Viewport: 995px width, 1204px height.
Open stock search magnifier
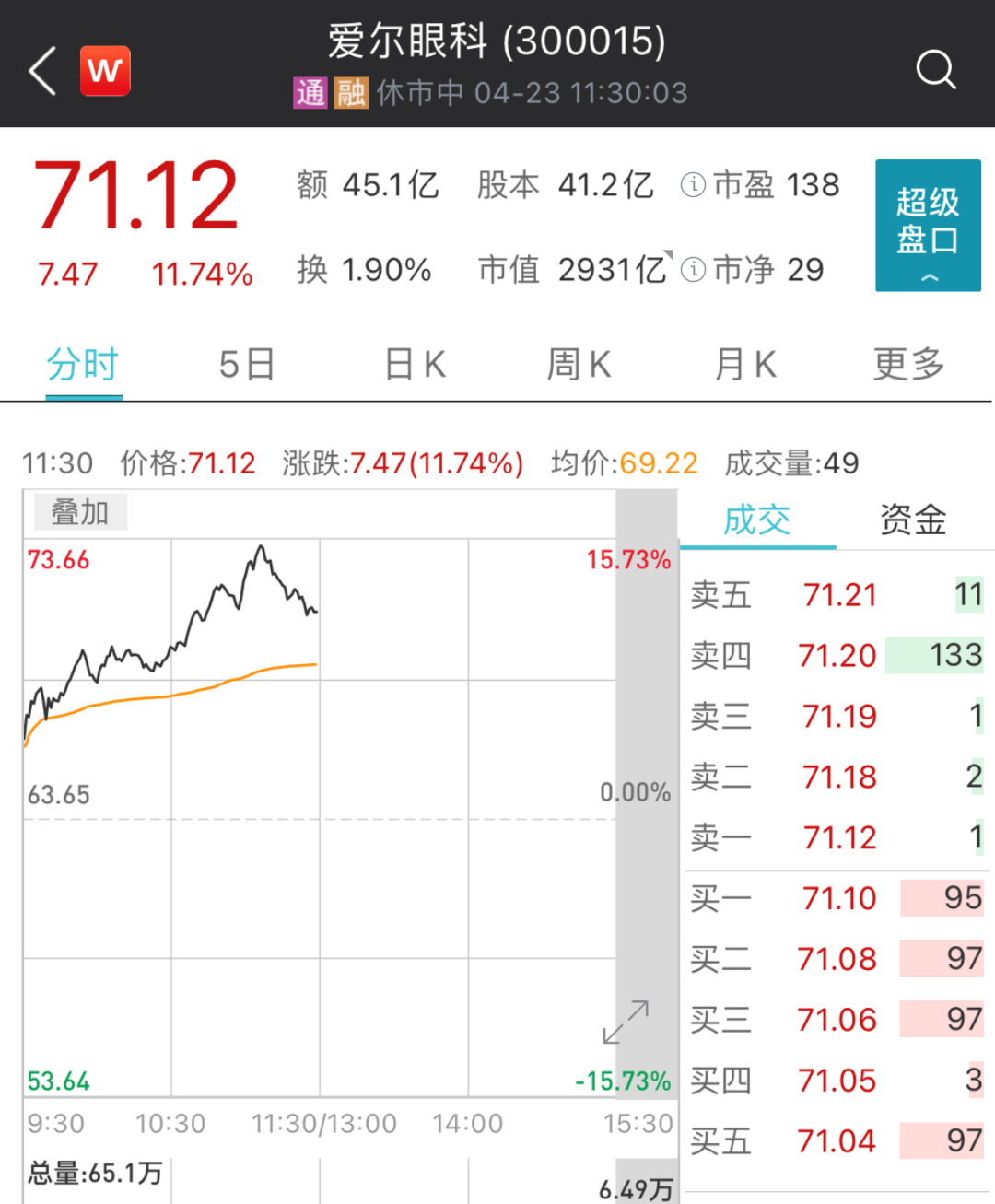(x=935, y=70)
